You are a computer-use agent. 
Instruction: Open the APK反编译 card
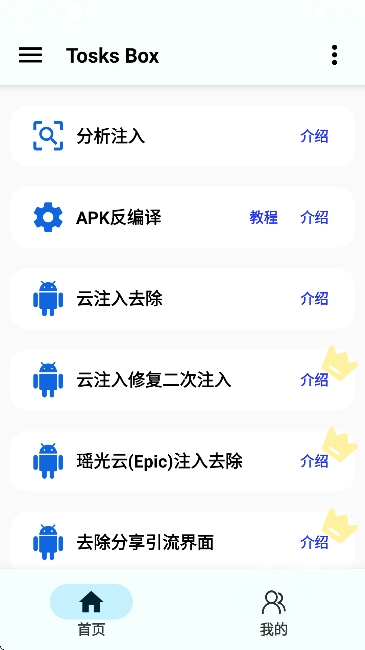(x=182, y=217)
